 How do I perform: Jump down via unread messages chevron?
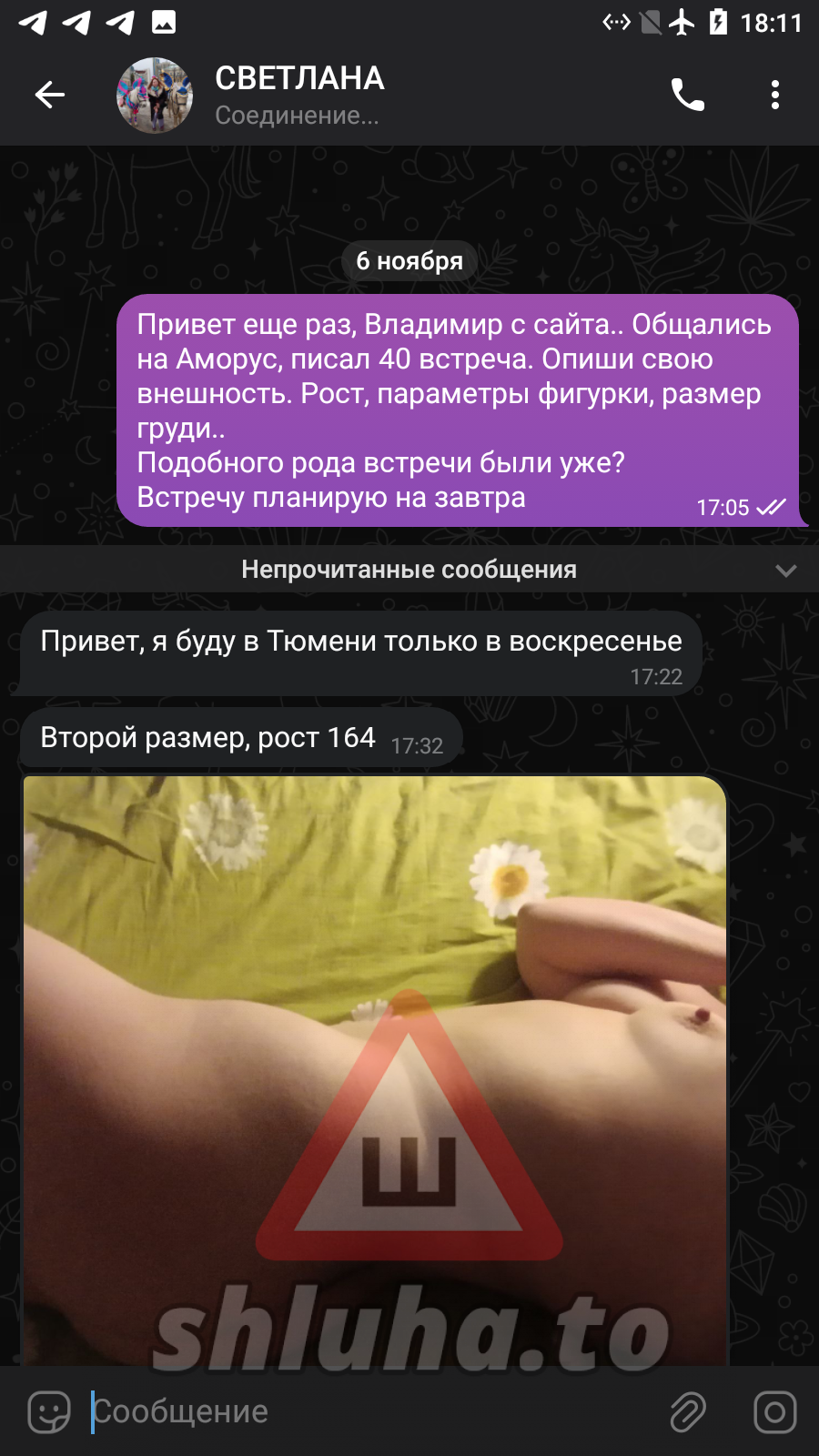tap(785, 571)
